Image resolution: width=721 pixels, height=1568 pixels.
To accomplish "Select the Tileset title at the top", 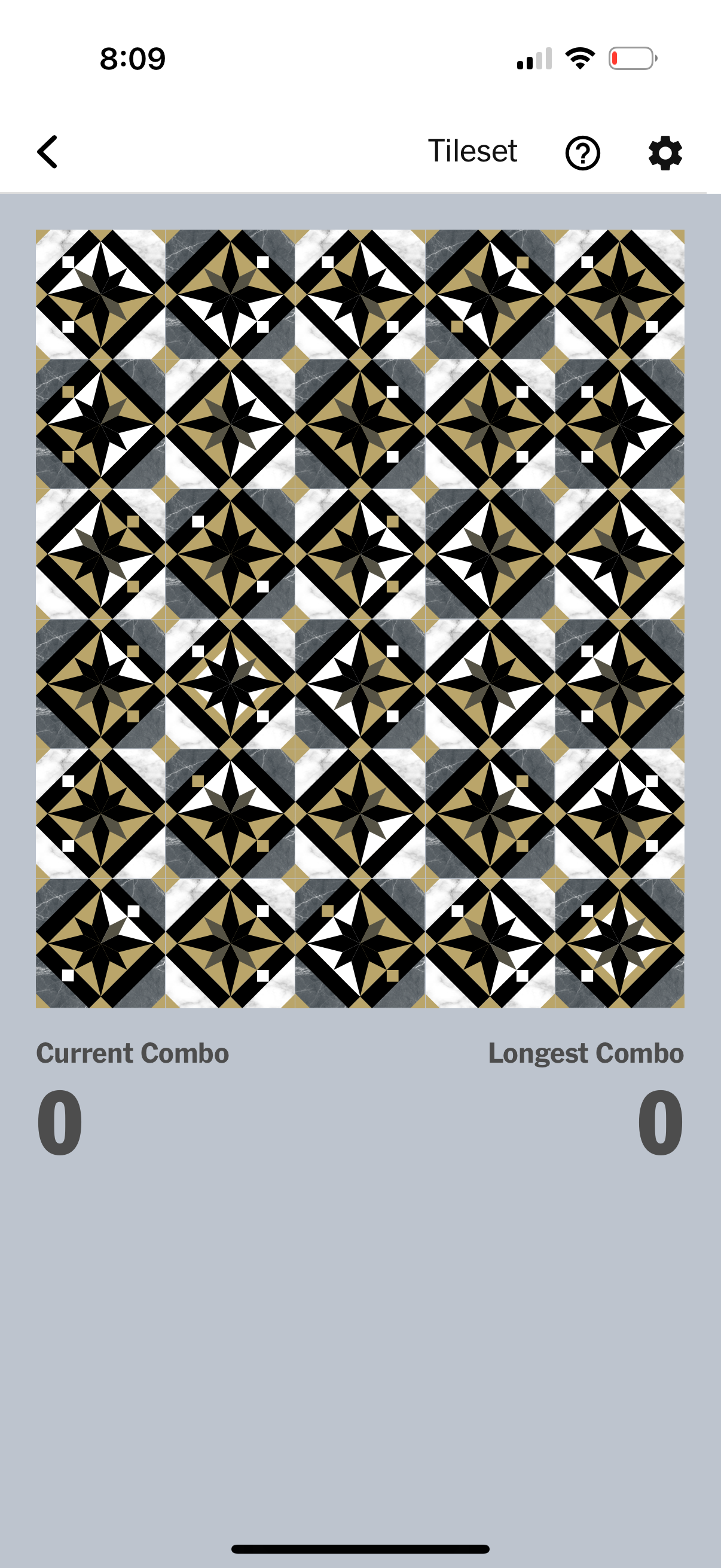I will tap(472, 151).
